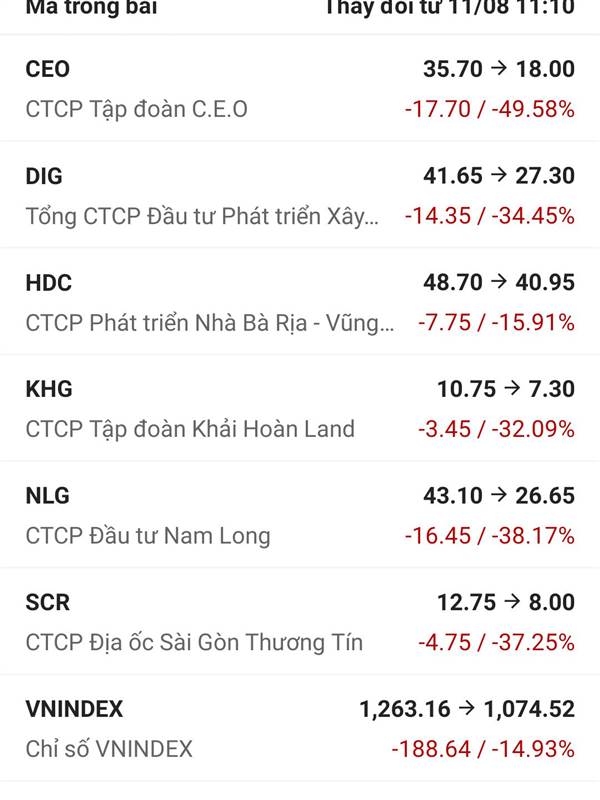The height and width of the screenshot is (800, 600).
Task: View the VNINDEX index row
Action: pos(300,728)
